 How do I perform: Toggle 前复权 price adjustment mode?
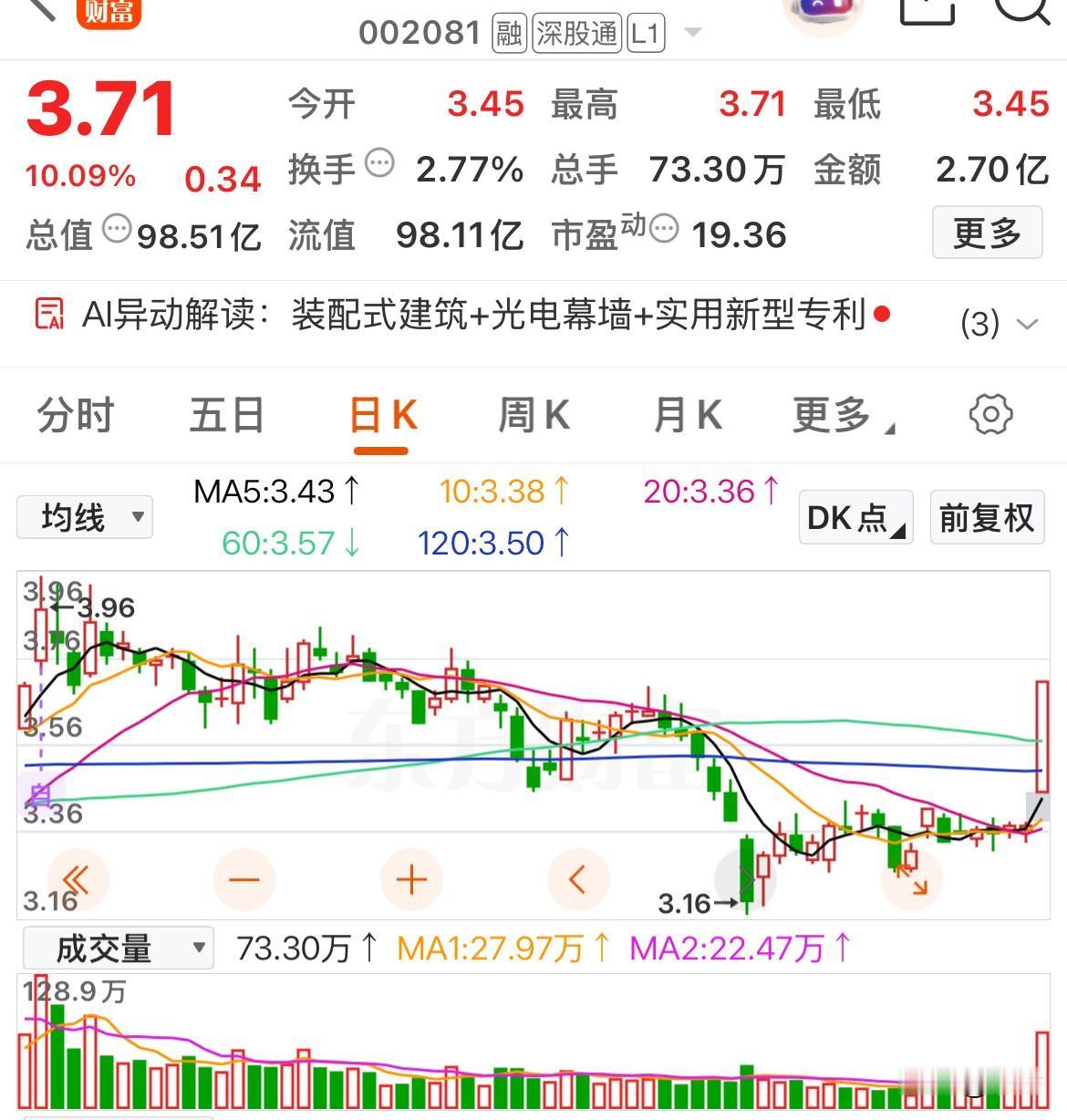[987, 517]
